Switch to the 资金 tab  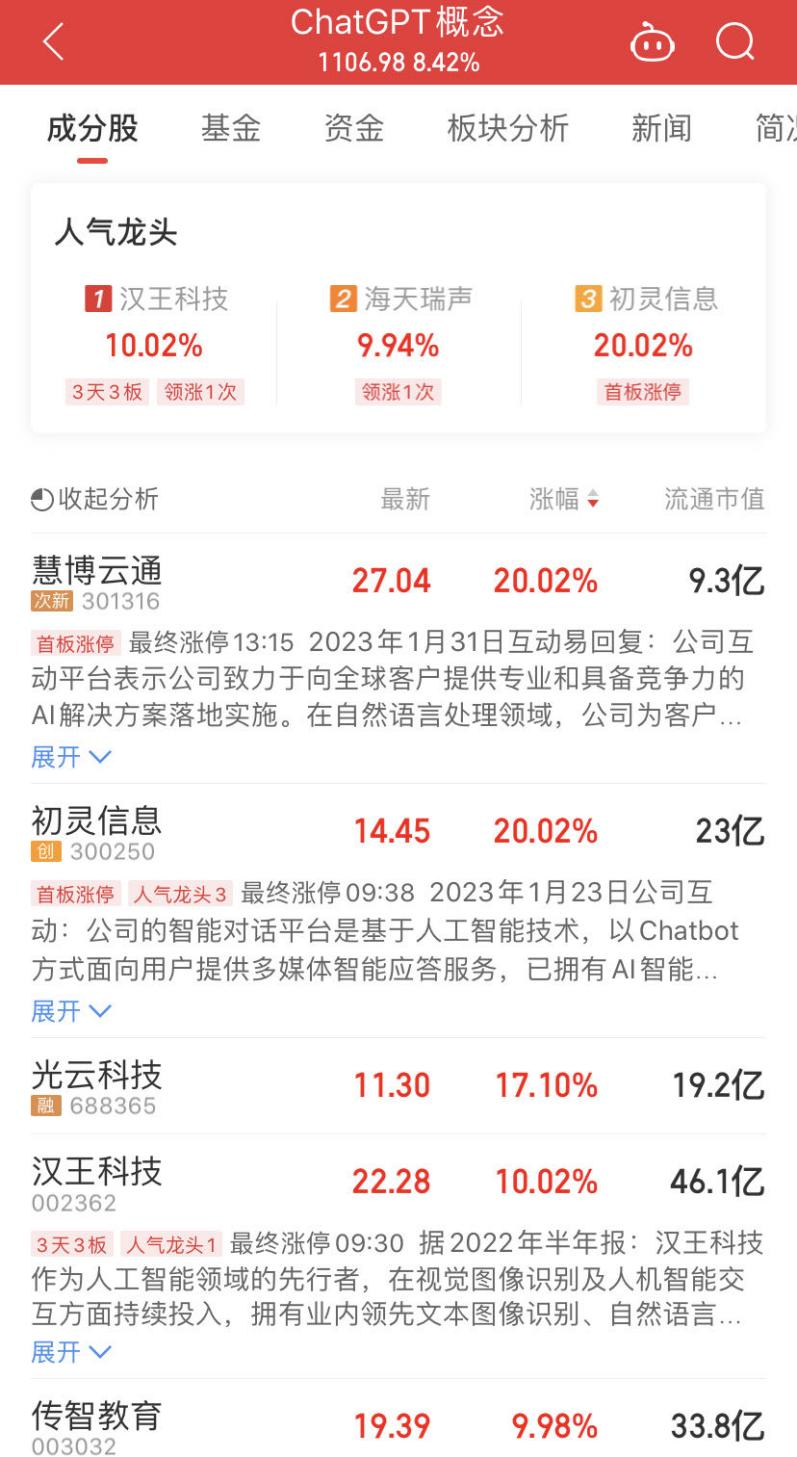(353, 128)
